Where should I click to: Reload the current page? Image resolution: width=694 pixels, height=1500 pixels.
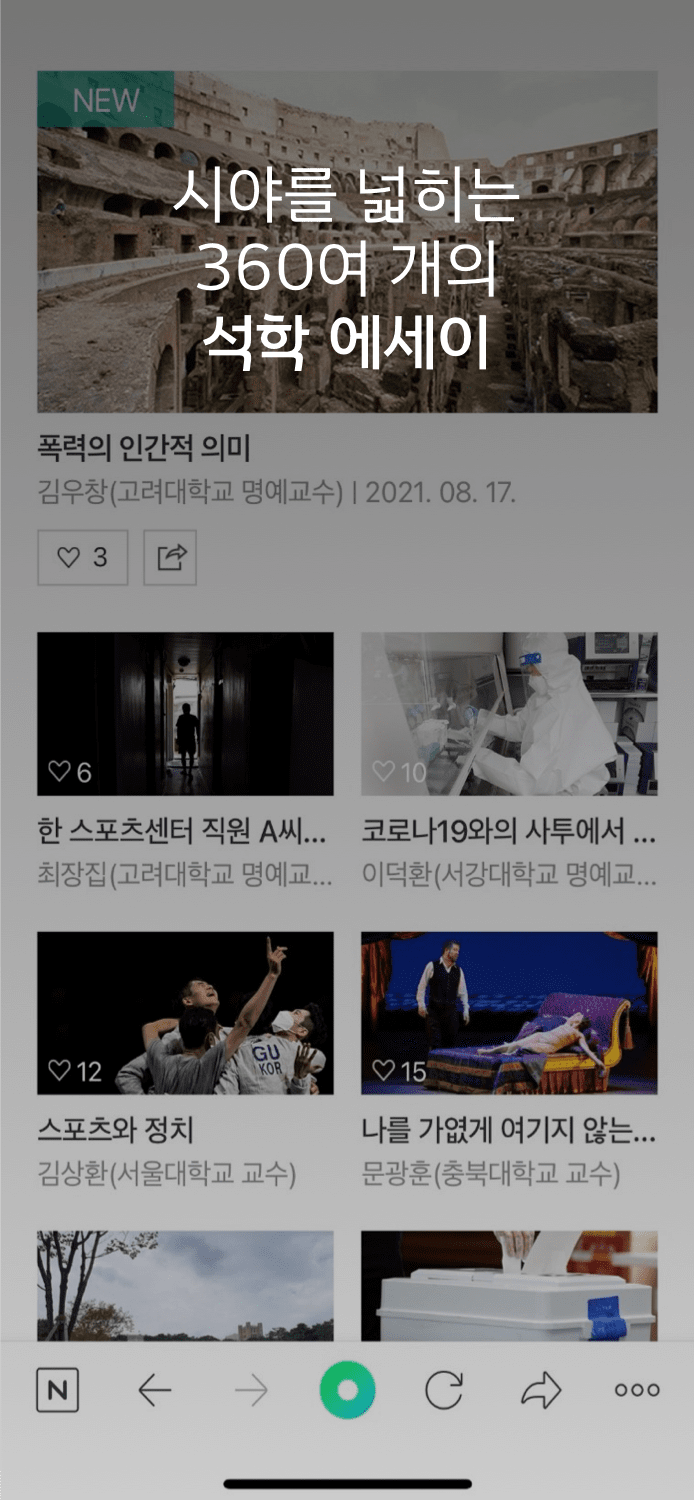[444, 1390]
